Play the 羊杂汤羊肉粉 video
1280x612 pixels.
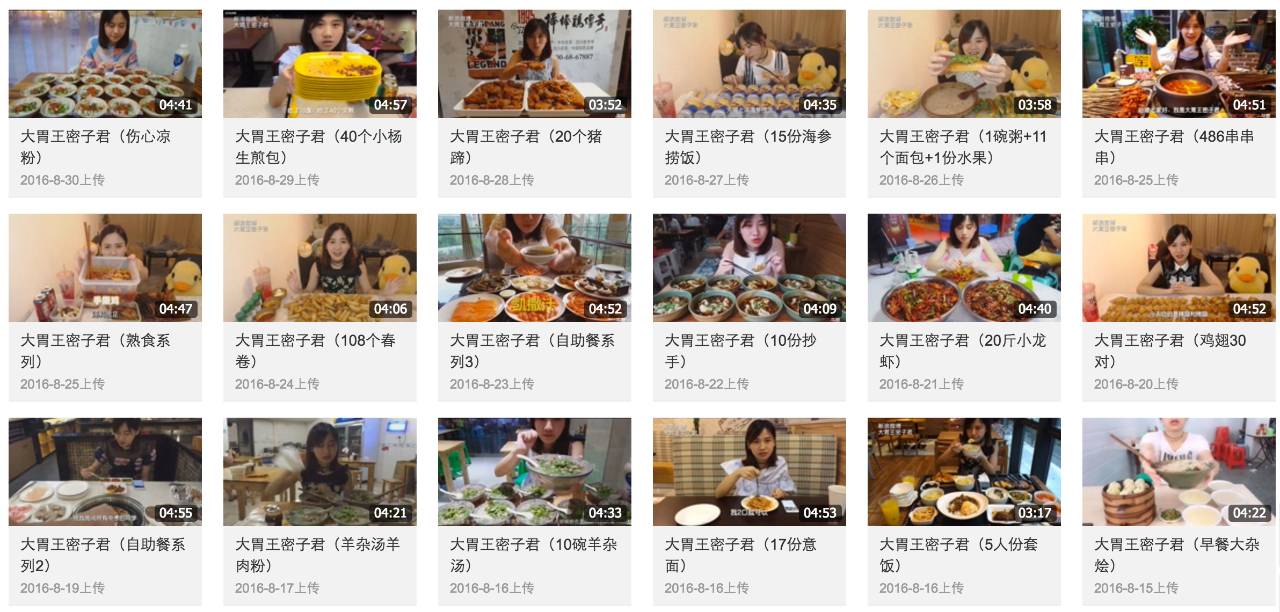320,472
